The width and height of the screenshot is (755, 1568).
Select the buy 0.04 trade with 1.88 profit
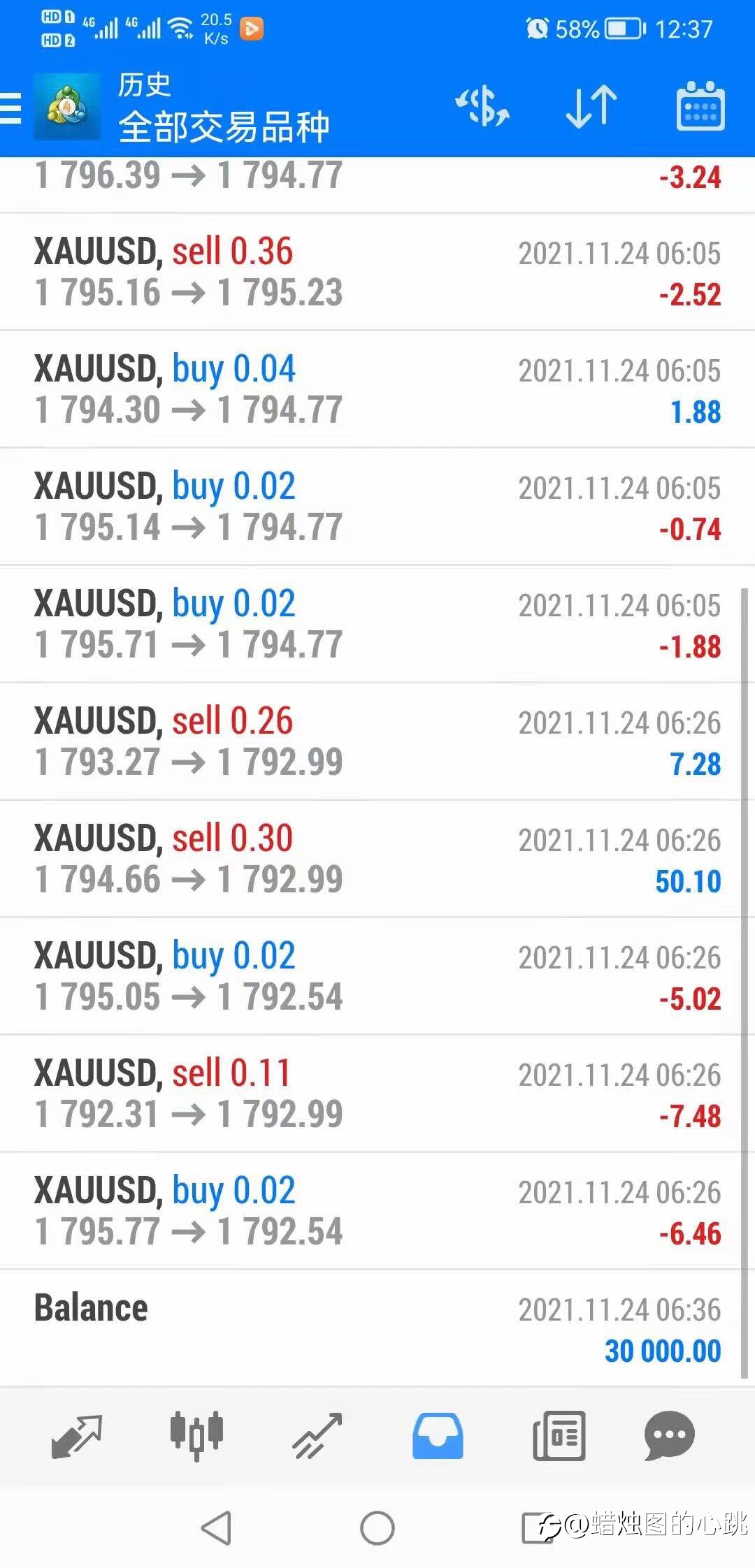(377, 389)
